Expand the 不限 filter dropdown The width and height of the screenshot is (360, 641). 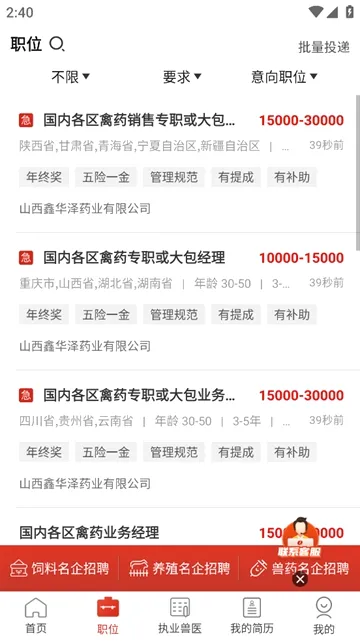point(70,76)
